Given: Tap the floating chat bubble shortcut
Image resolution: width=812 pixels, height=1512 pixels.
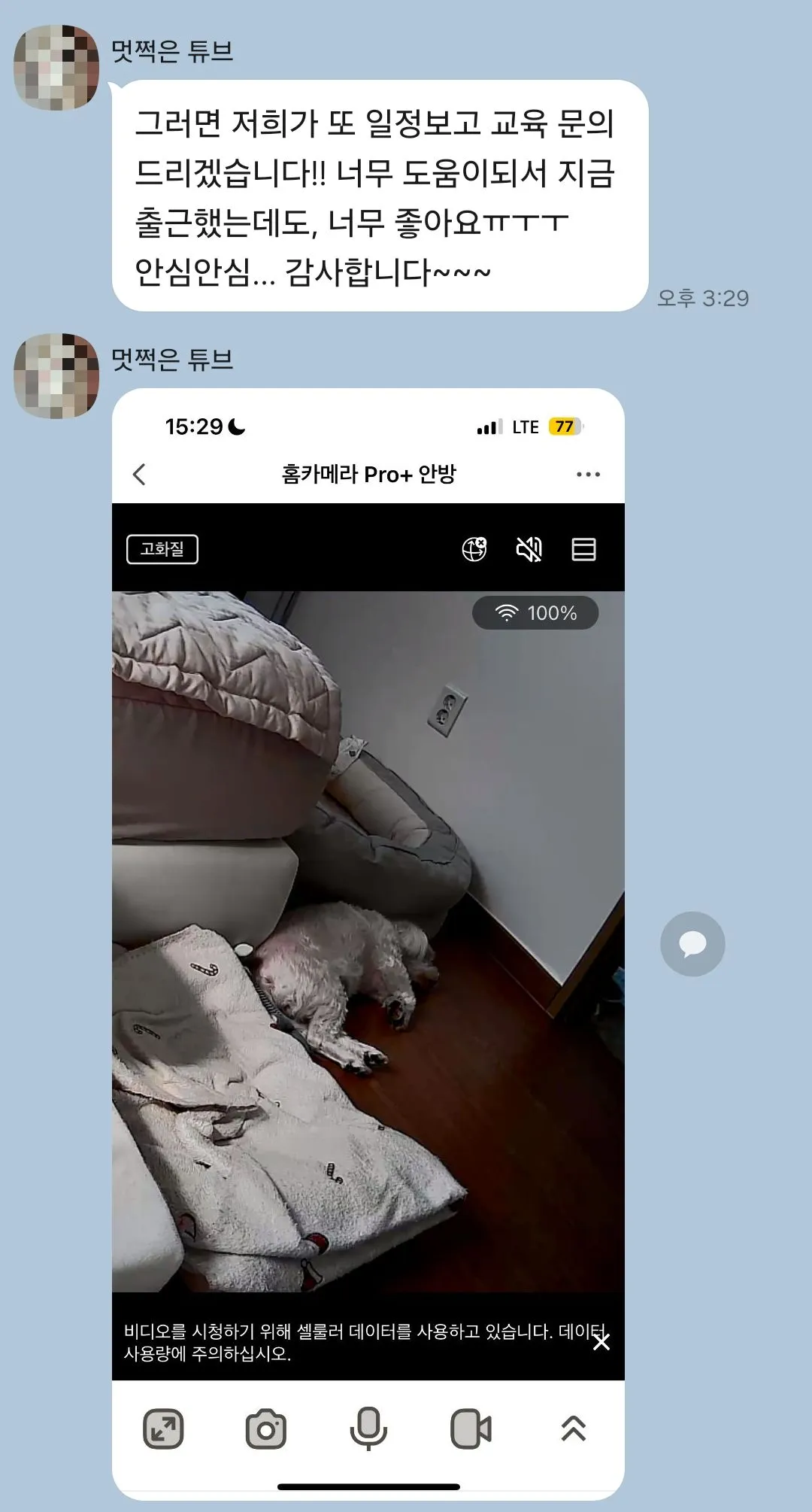Looking at the screenshot, I should 692,943.
